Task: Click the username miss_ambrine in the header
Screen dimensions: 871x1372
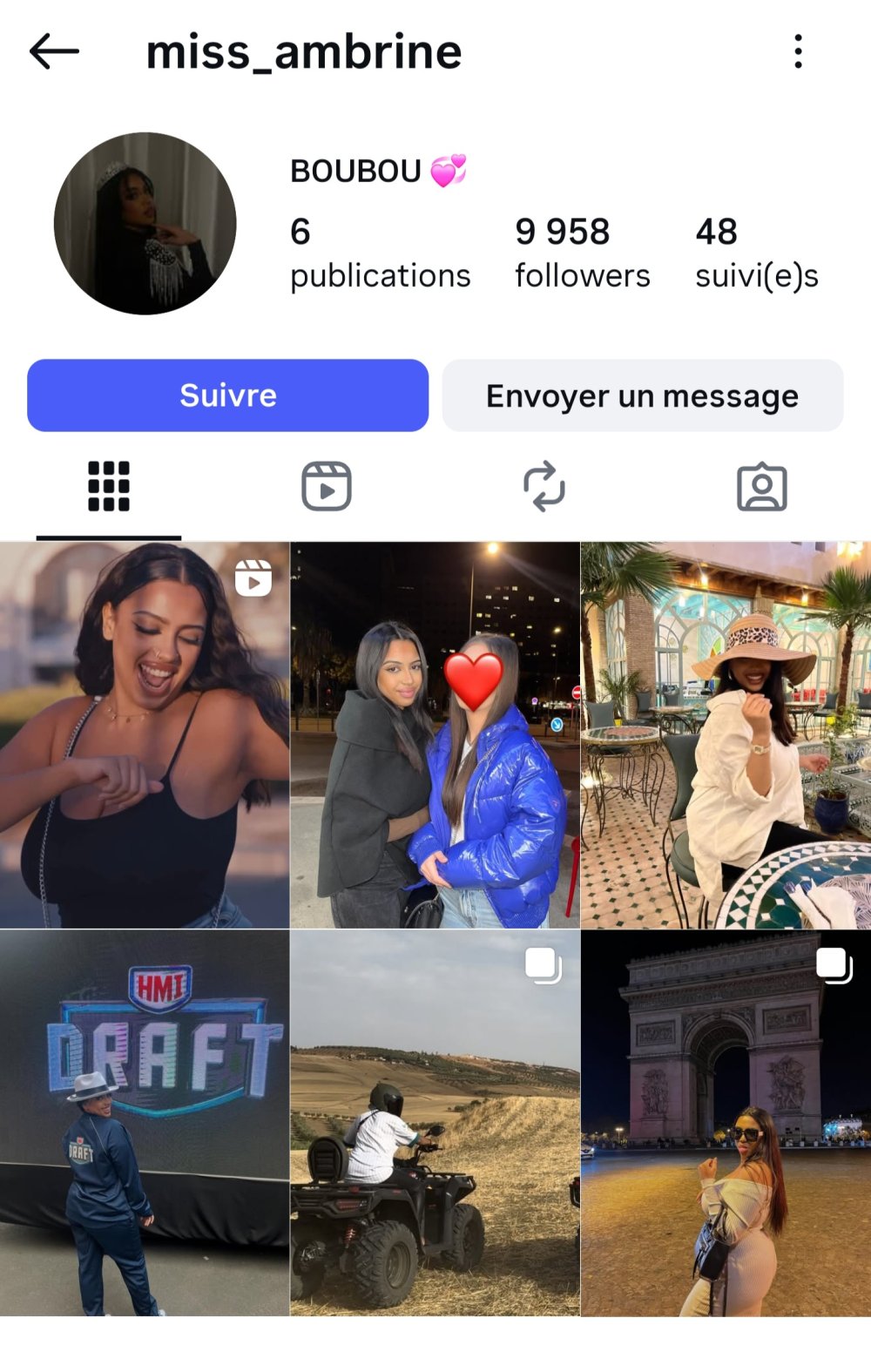Action: [x=302, y=52]
